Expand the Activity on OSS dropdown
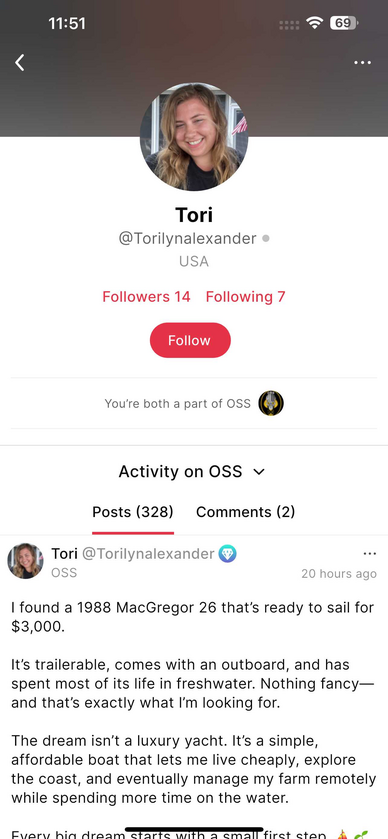The image size is (388, 839). tap(192, 471)
